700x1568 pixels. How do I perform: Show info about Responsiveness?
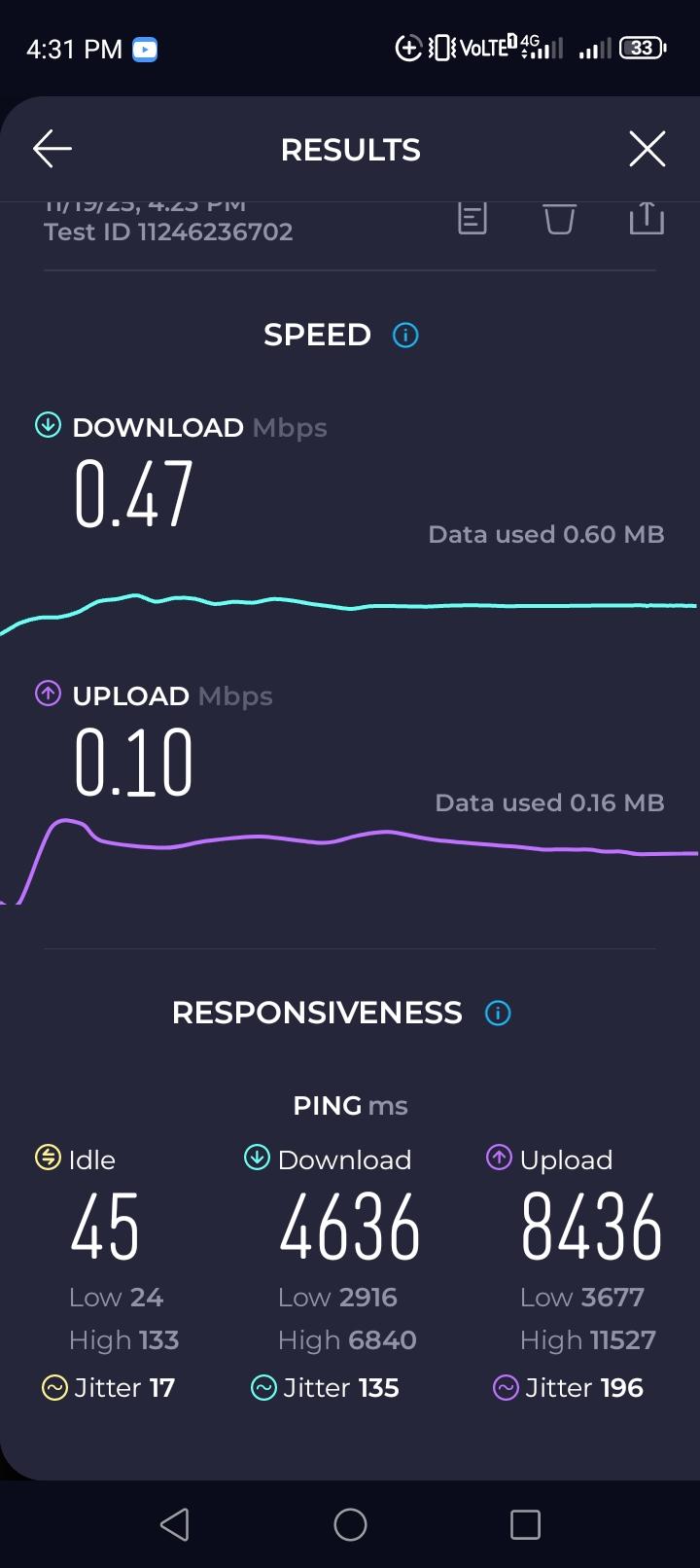click(x=498, y=1014)
